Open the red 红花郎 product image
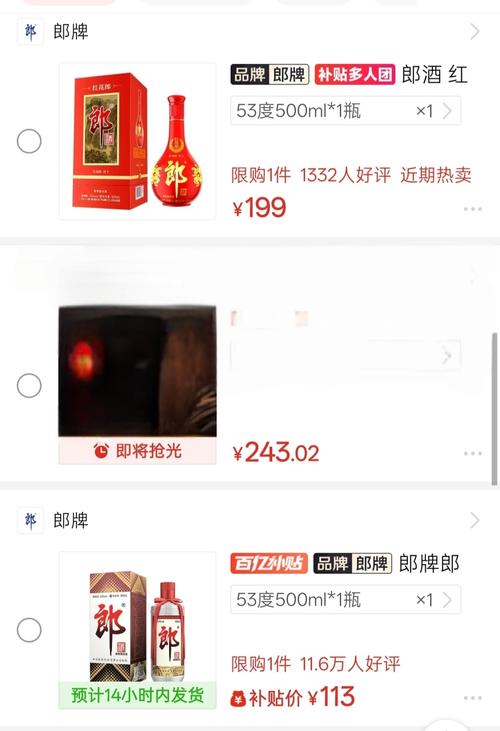This screenshot has width=500, height=731. pos(137,141)
